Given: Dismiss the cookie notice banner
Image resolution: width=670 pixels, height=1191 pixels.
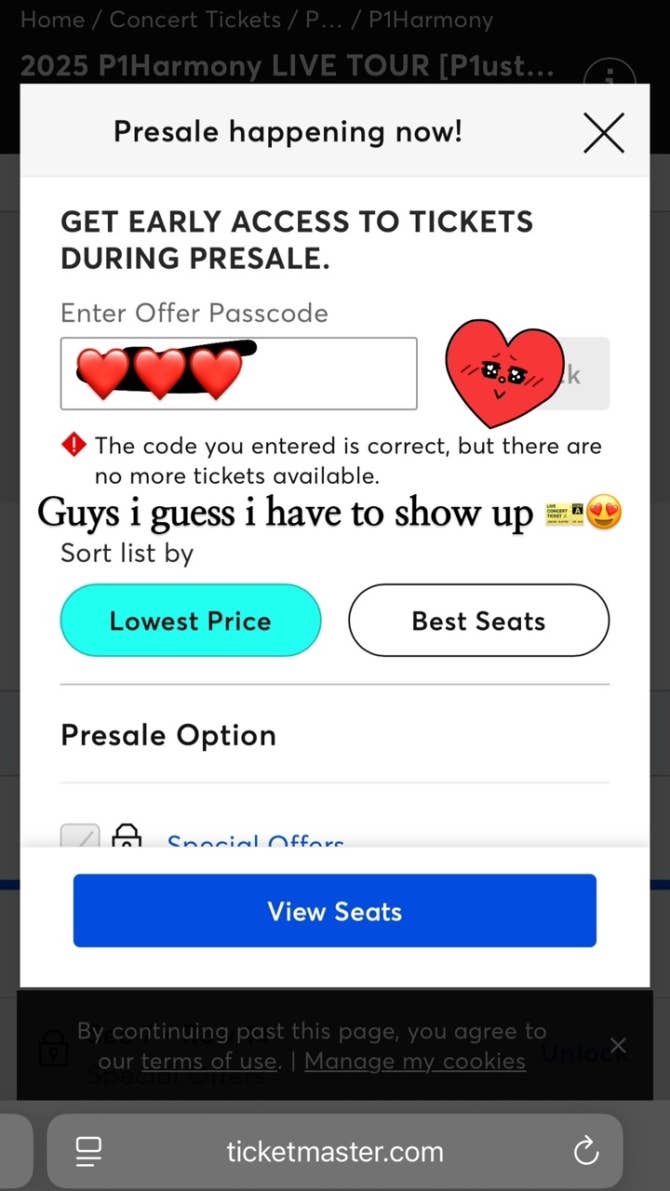Looking at the screenshot, I should pyautogui.click(x=618, y=1045).
